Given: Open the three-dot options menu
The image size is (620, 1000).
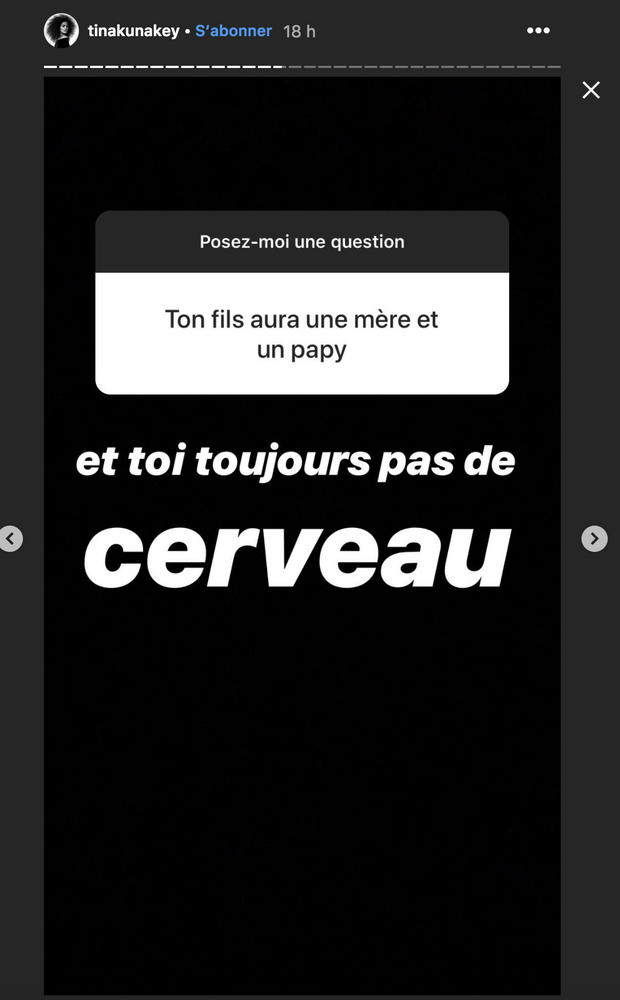Looking at the screenshot, I should pos(538,31).
